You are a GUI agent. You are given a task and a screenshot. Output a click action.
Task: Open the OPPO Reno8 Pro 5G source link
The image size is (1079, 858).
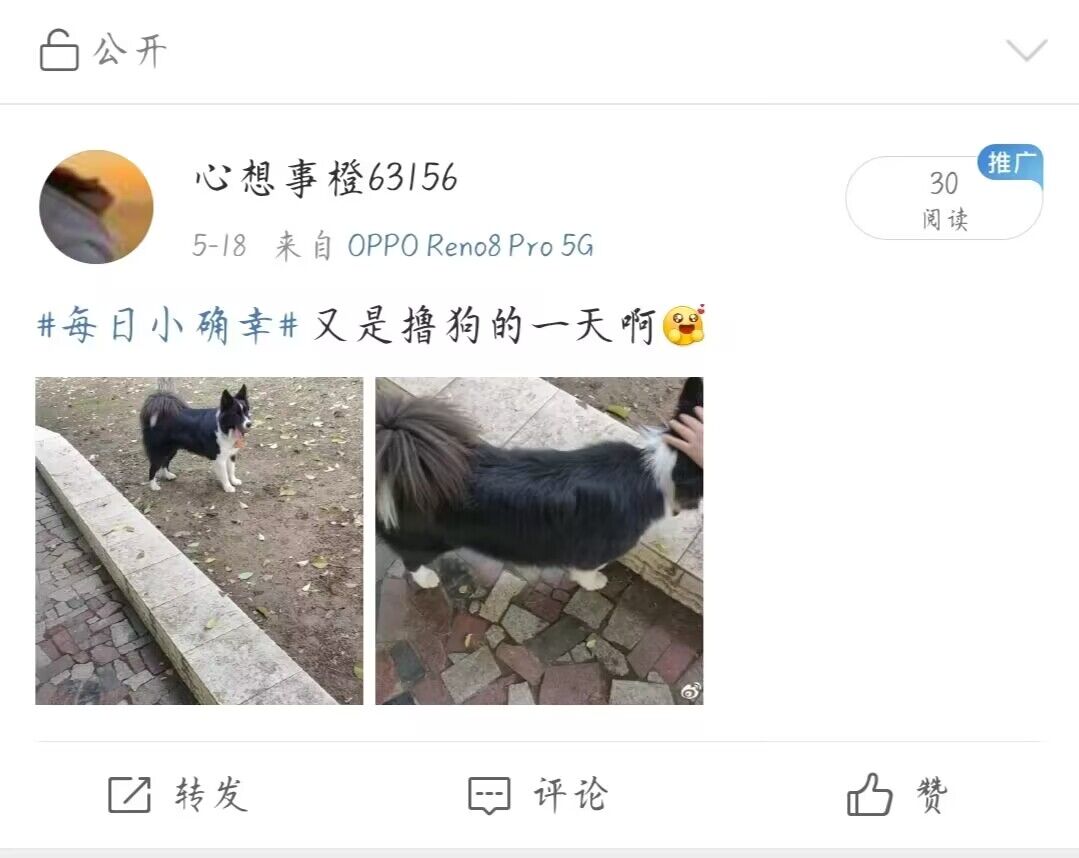pos(470,245)
